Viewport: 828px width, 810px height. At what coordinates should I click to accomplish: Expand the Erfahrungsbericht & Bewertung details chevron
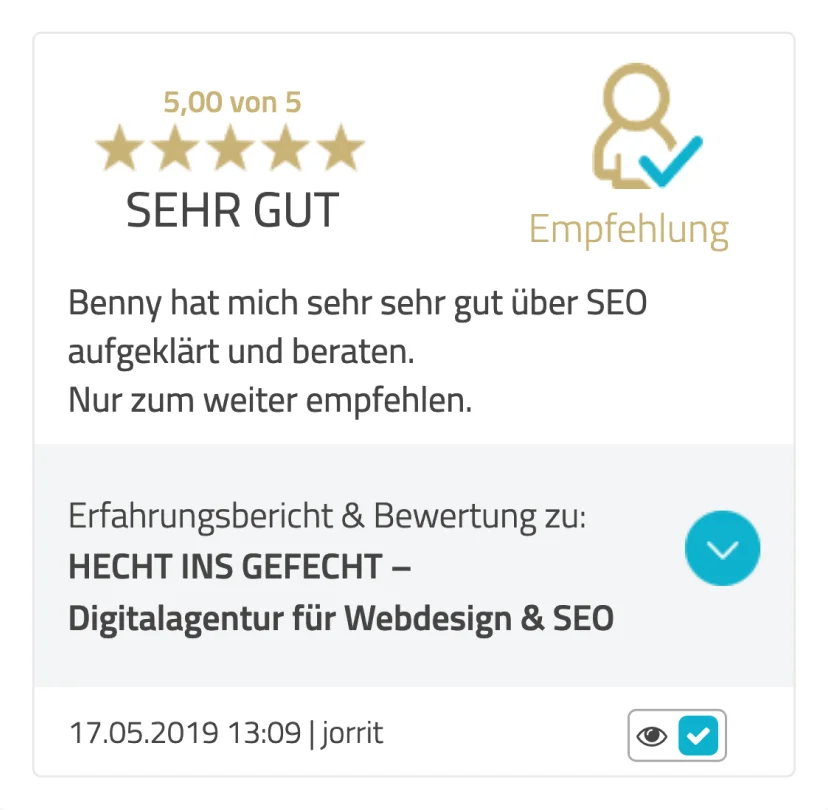pos(722,548)
